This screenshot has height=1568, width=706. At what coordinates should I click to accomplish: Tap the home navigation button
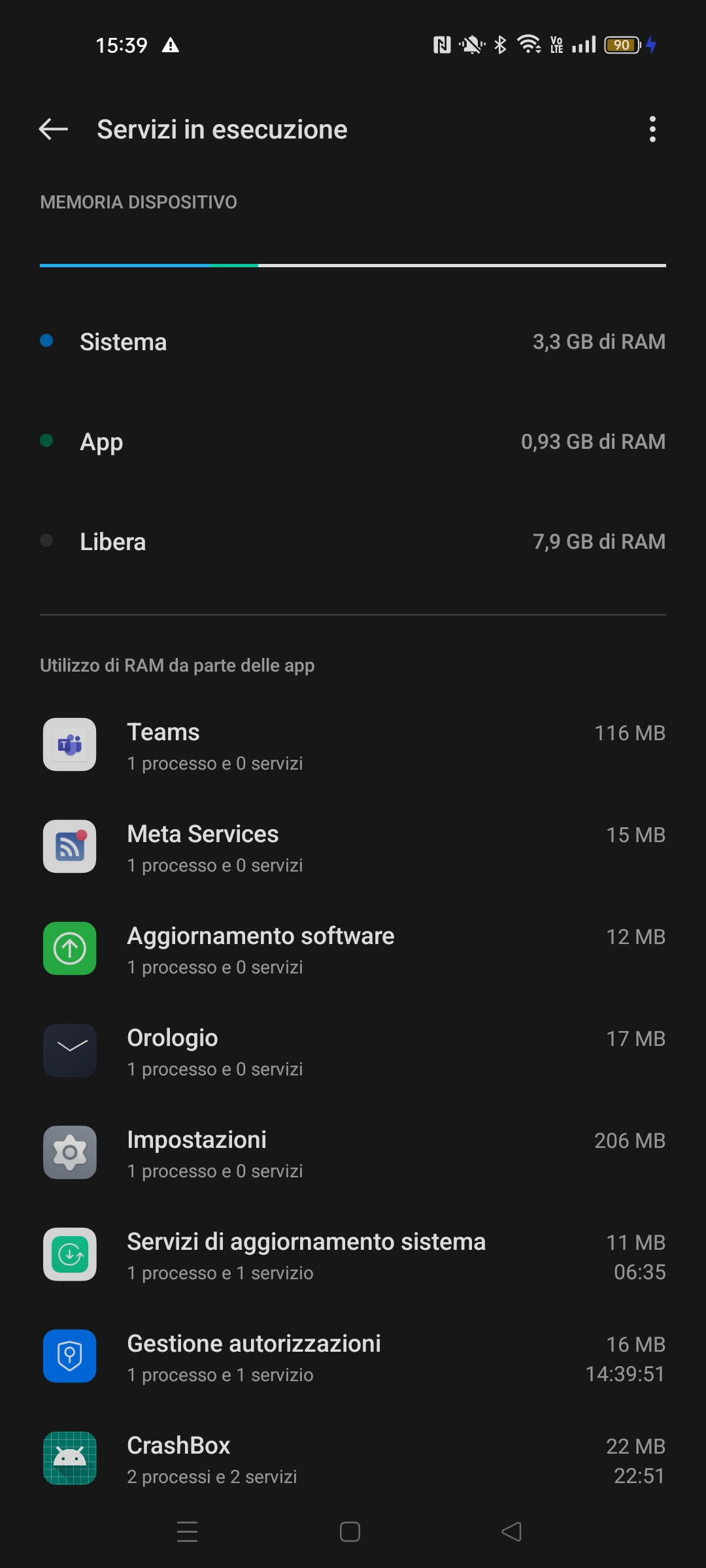click(351, 1532)
